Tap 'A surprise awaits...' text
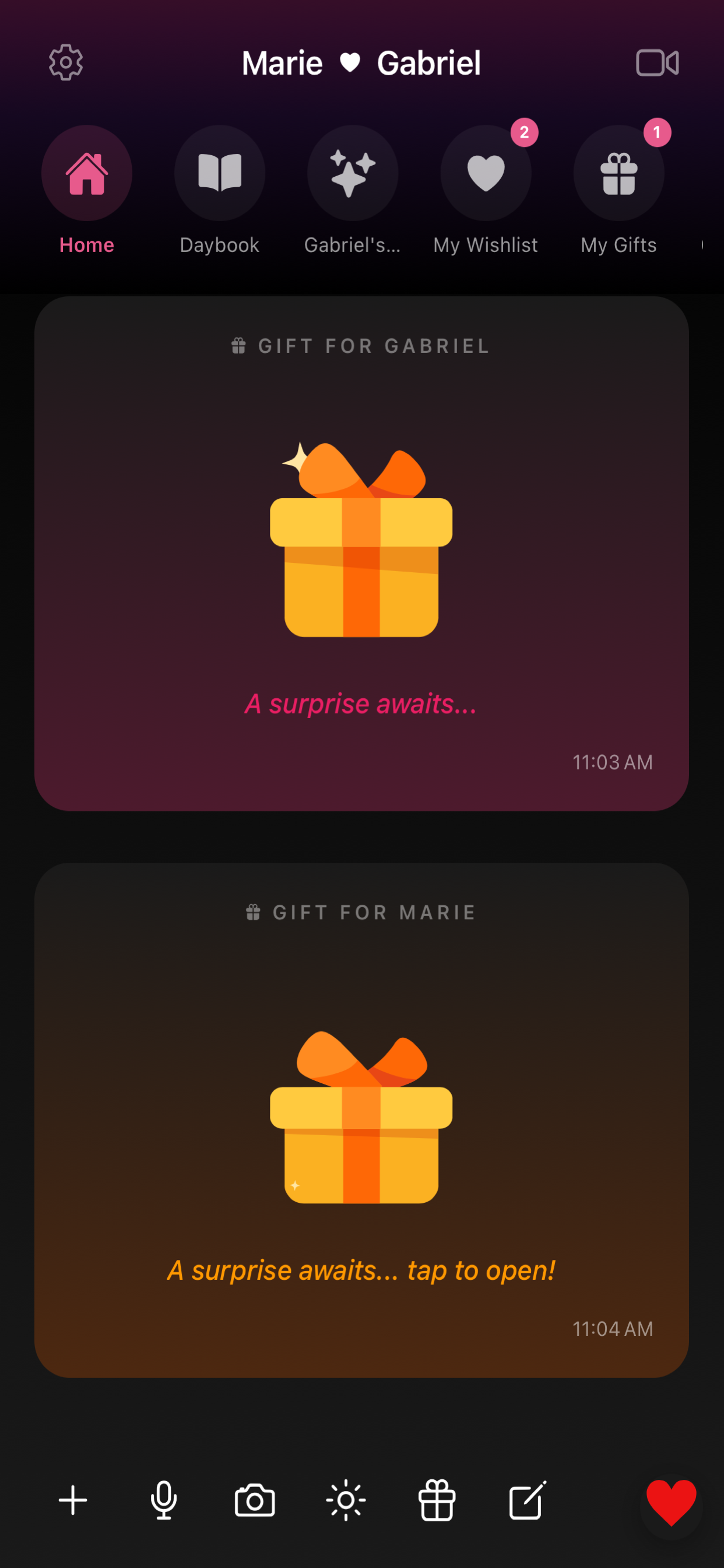724x1568 pixels. pyautogui.click(x=361, y=704)
